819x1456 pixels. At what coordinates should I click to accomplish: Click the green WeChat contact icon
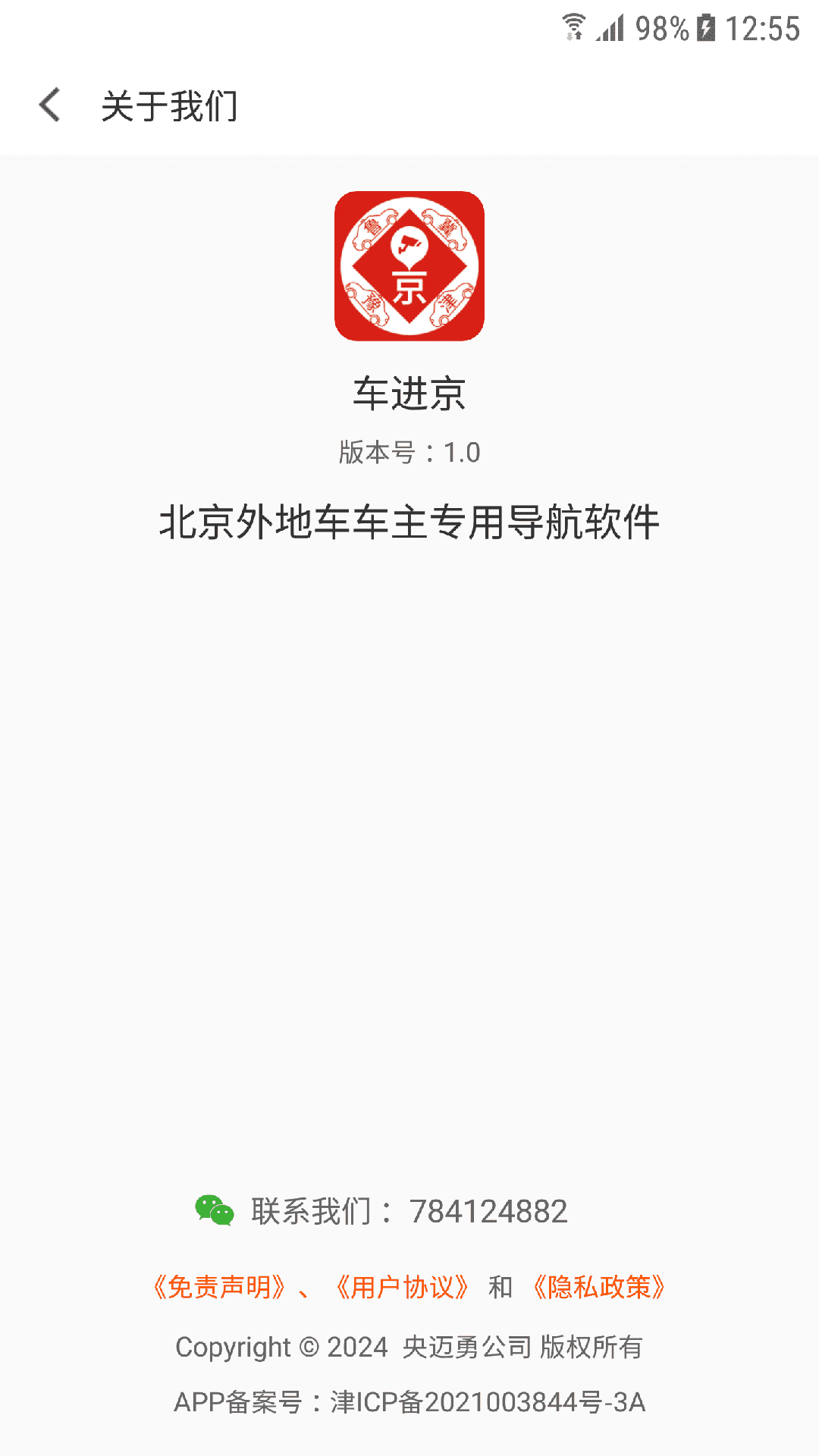point(215,1211)
